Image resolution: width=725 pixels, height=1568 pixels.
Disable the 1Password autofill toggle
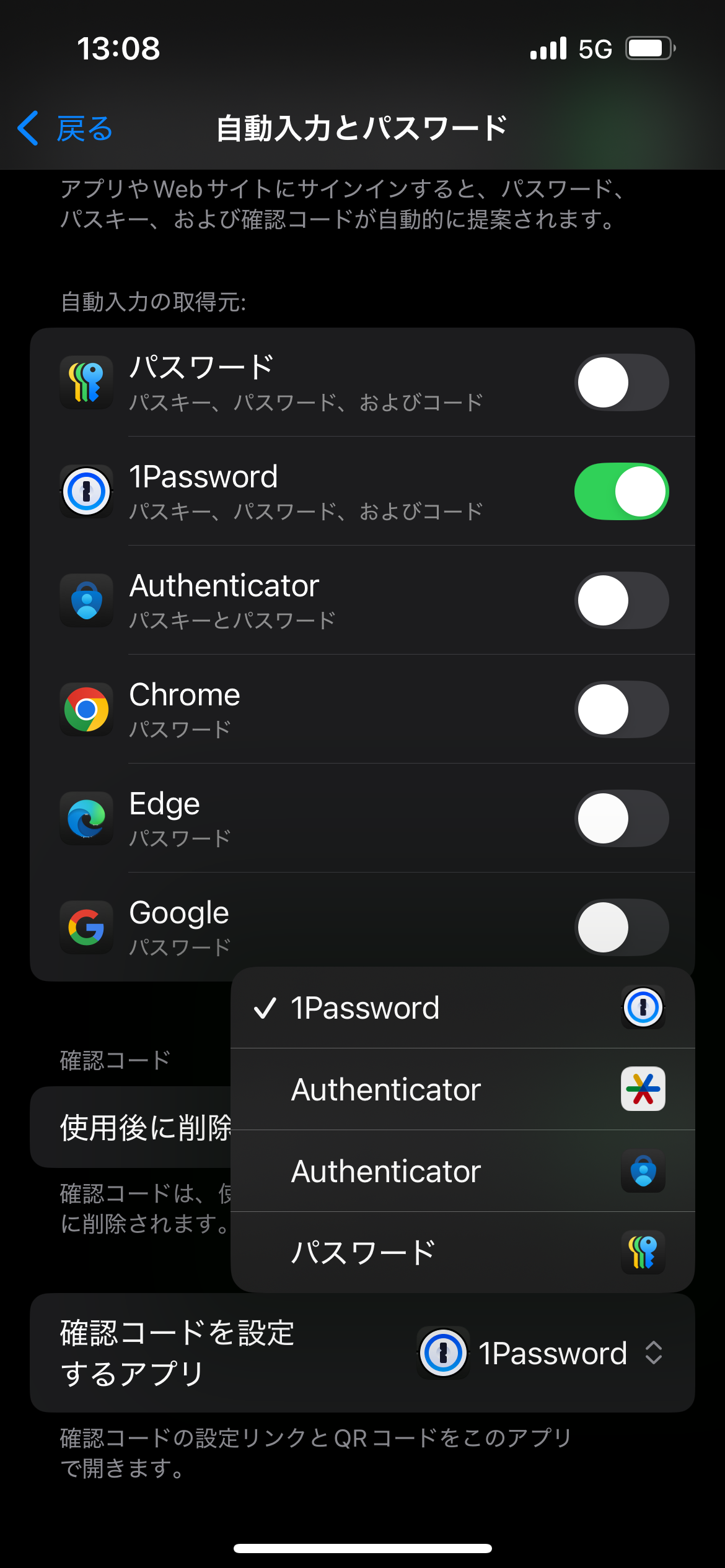(621, 491)
